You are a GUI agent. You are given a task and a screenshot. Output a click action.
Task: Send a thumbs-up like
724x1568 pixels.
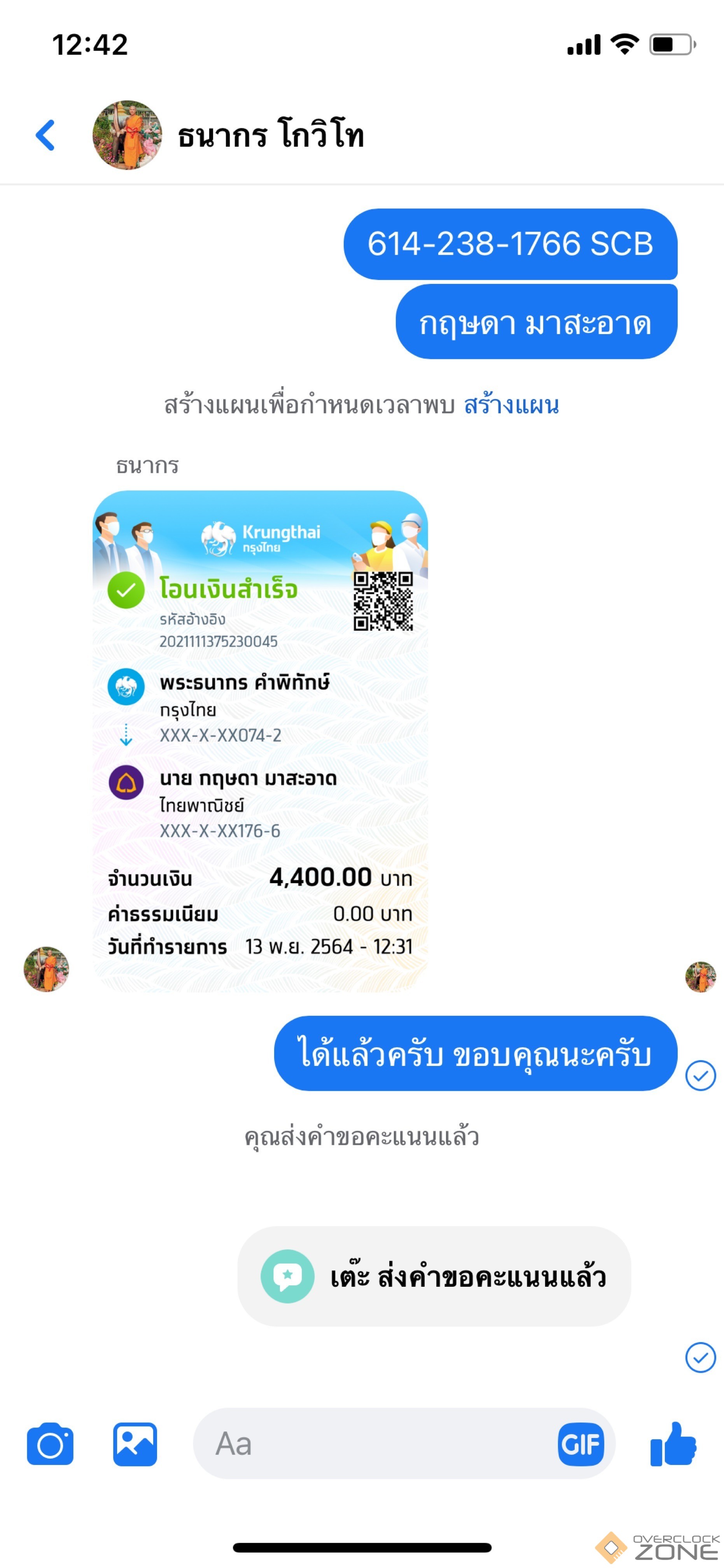click(673, 1444)
